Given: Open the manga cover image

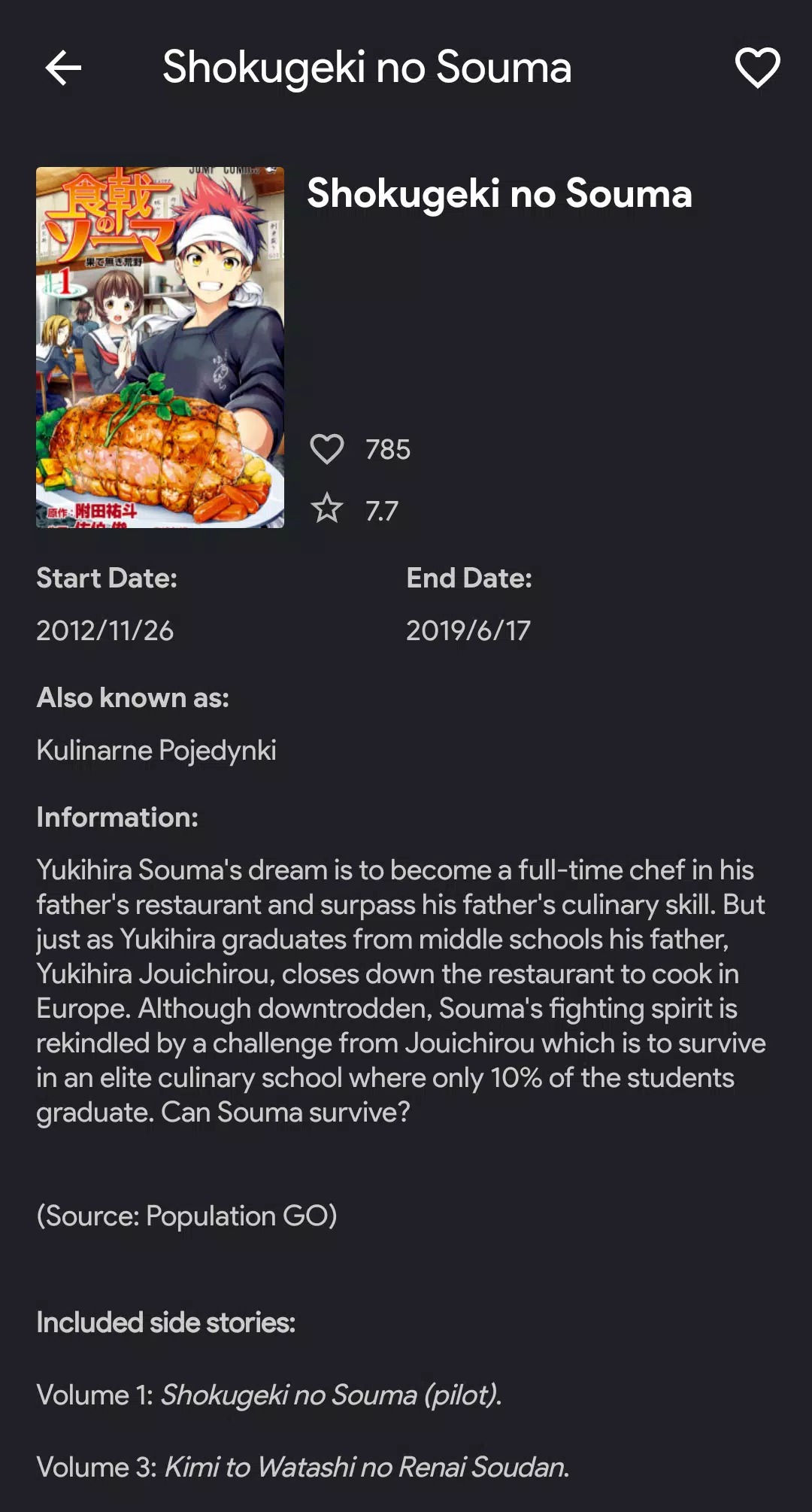Looking at the screenshot, I should (x=160, y=348).
